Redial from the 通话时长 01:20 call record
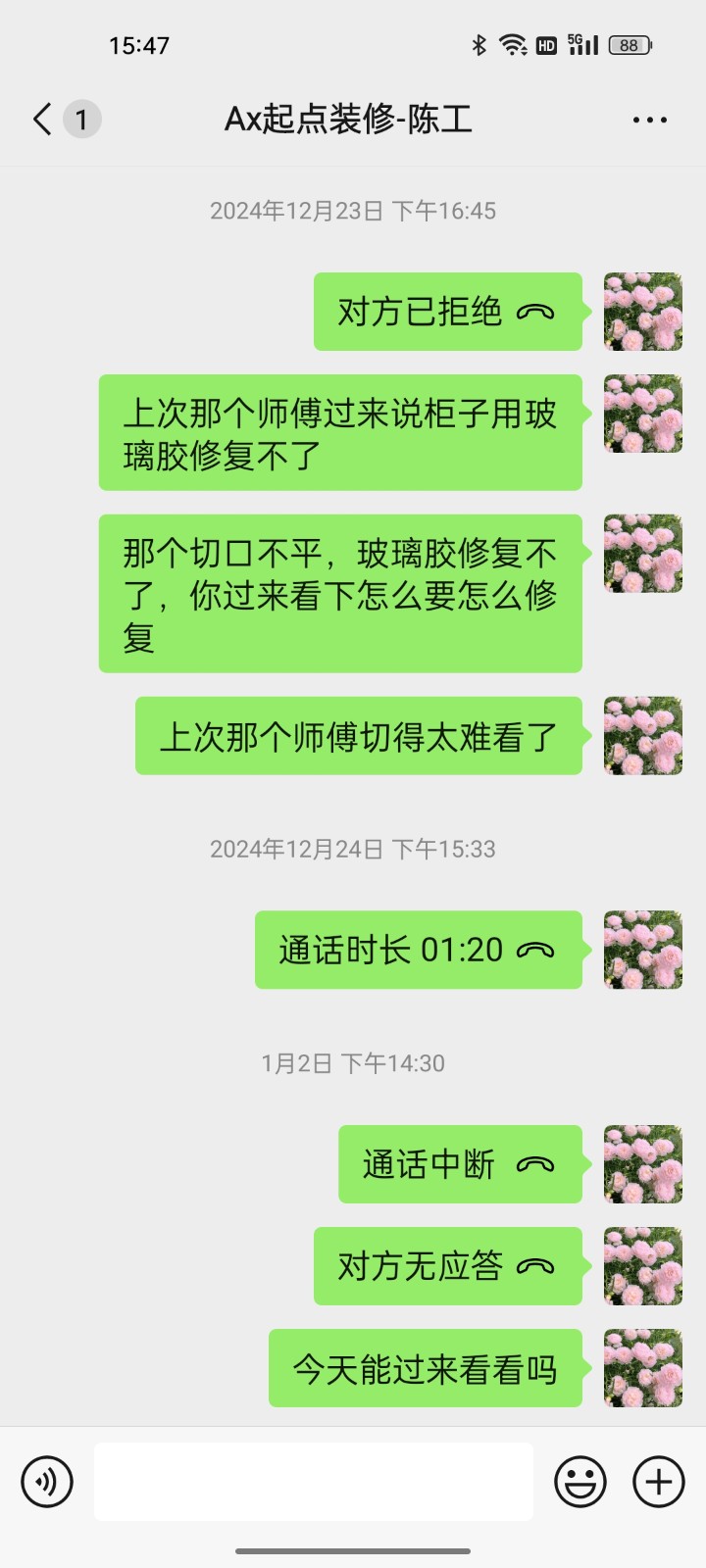 [x=418, y=950]
